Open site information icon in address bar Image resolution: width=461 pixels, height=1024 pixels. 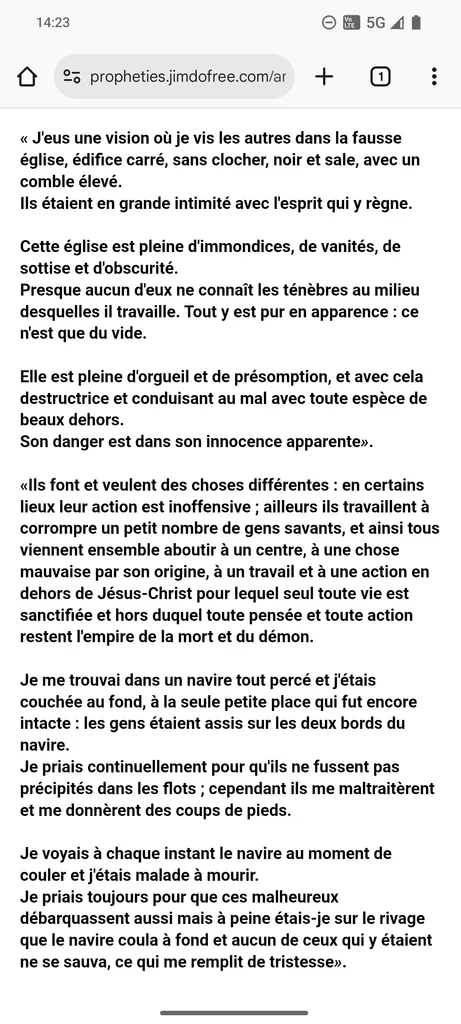point(72,77)
